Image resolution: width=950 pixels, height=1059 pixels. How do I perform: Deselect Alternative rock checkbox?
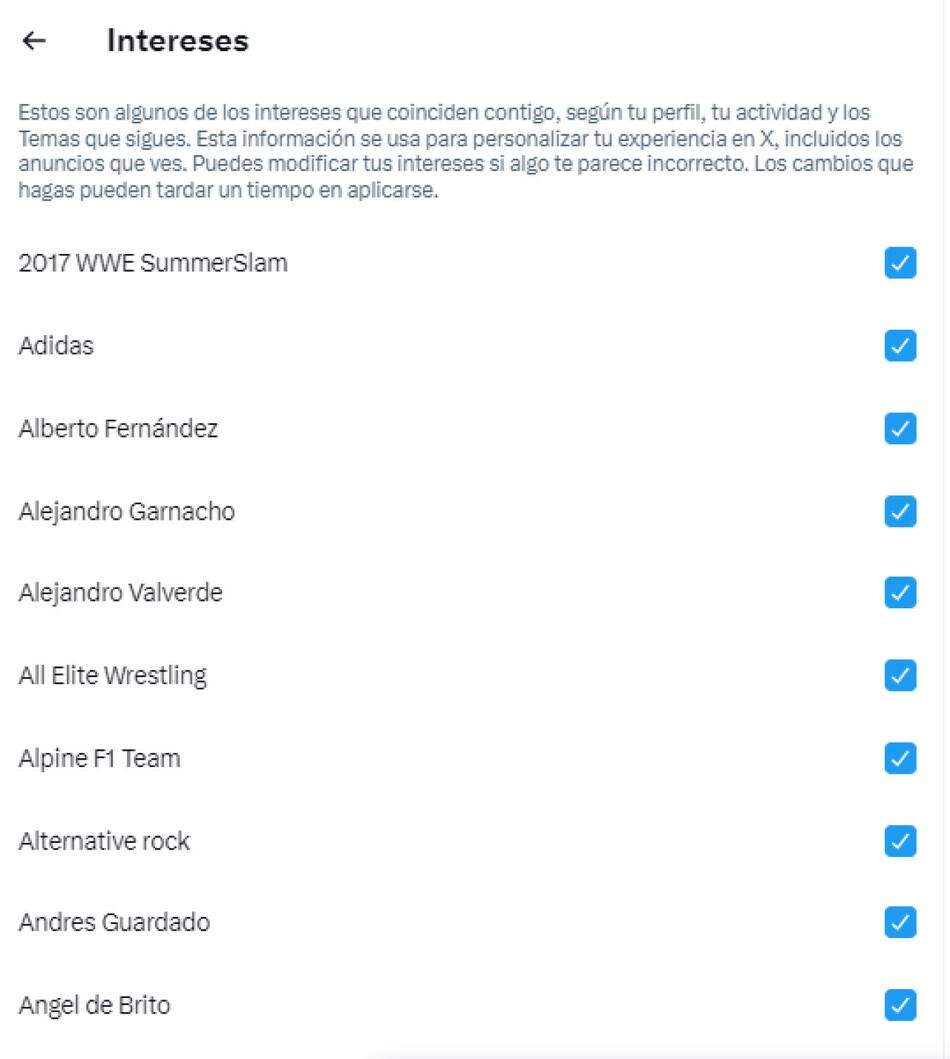[x=900, y=841]
